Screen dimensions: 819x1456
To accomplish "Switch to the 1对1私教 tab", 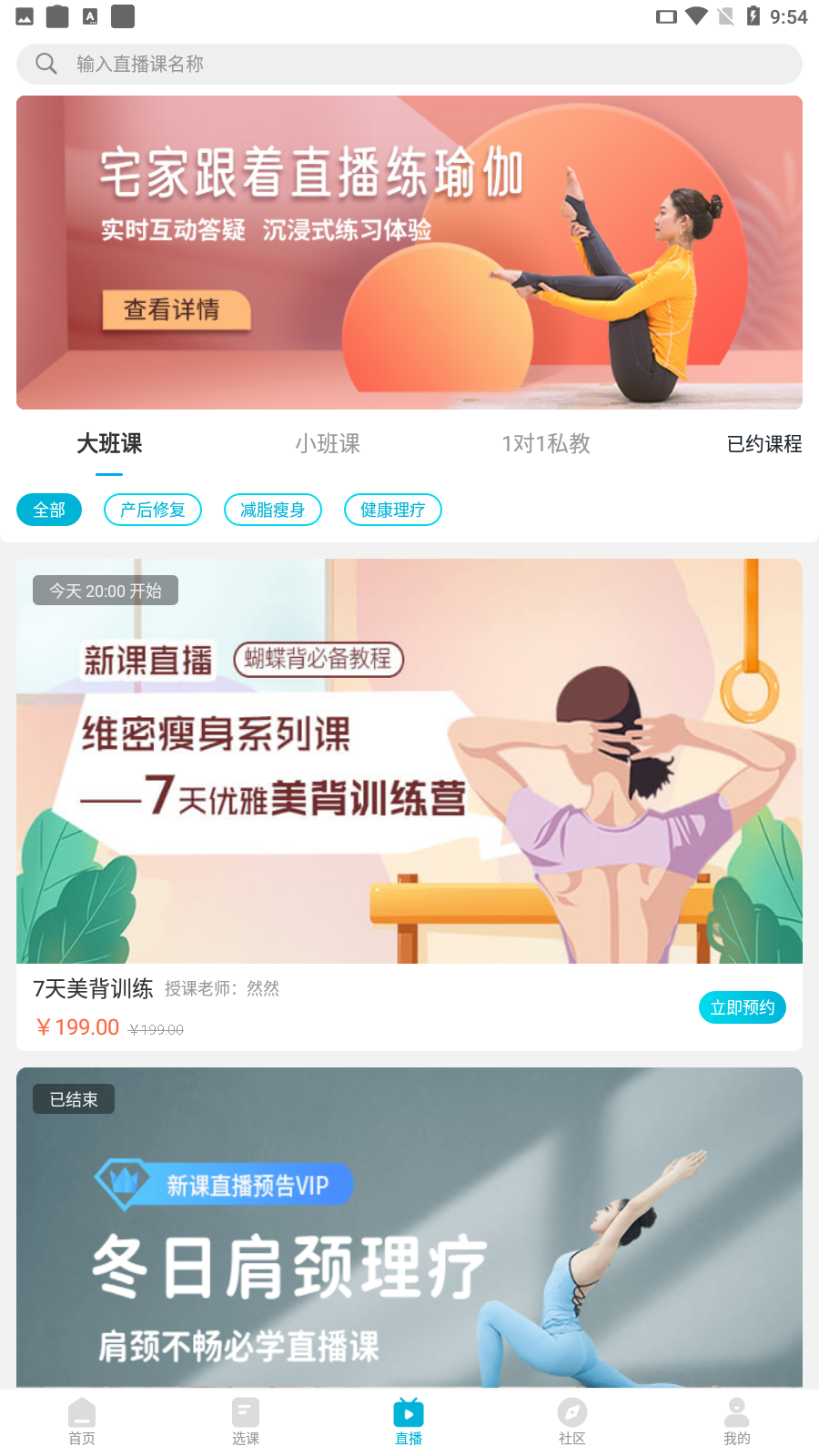I will click(x=546, y=444).
